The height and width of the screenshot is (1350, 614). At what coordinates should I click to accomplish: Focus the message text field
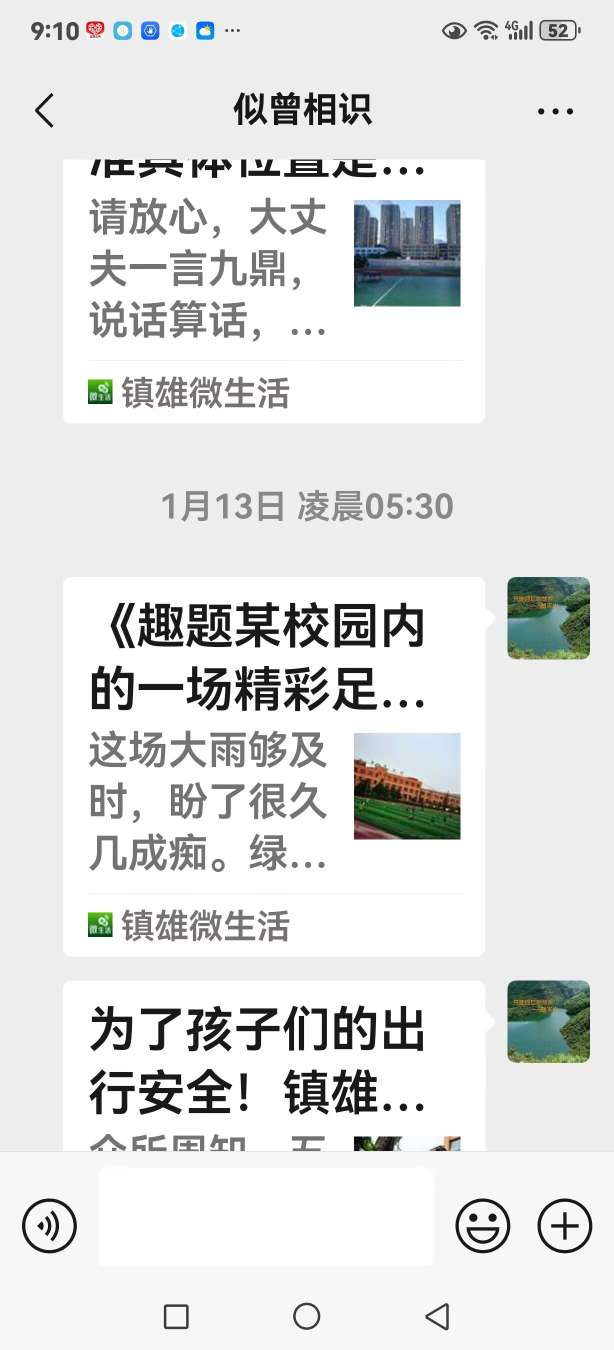[266, 1217]
